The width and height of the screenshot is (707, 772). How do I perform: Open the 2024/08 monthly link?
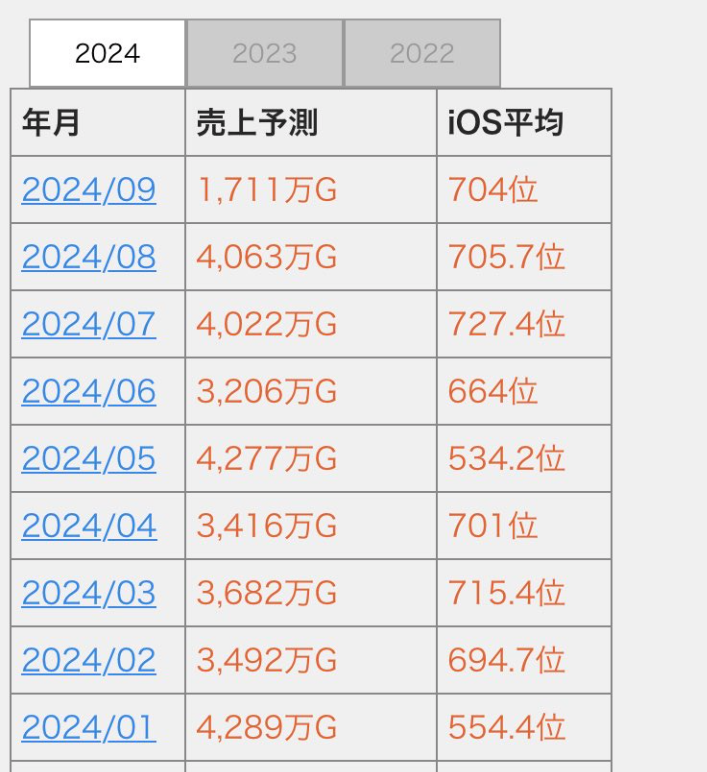click(89, 257)
